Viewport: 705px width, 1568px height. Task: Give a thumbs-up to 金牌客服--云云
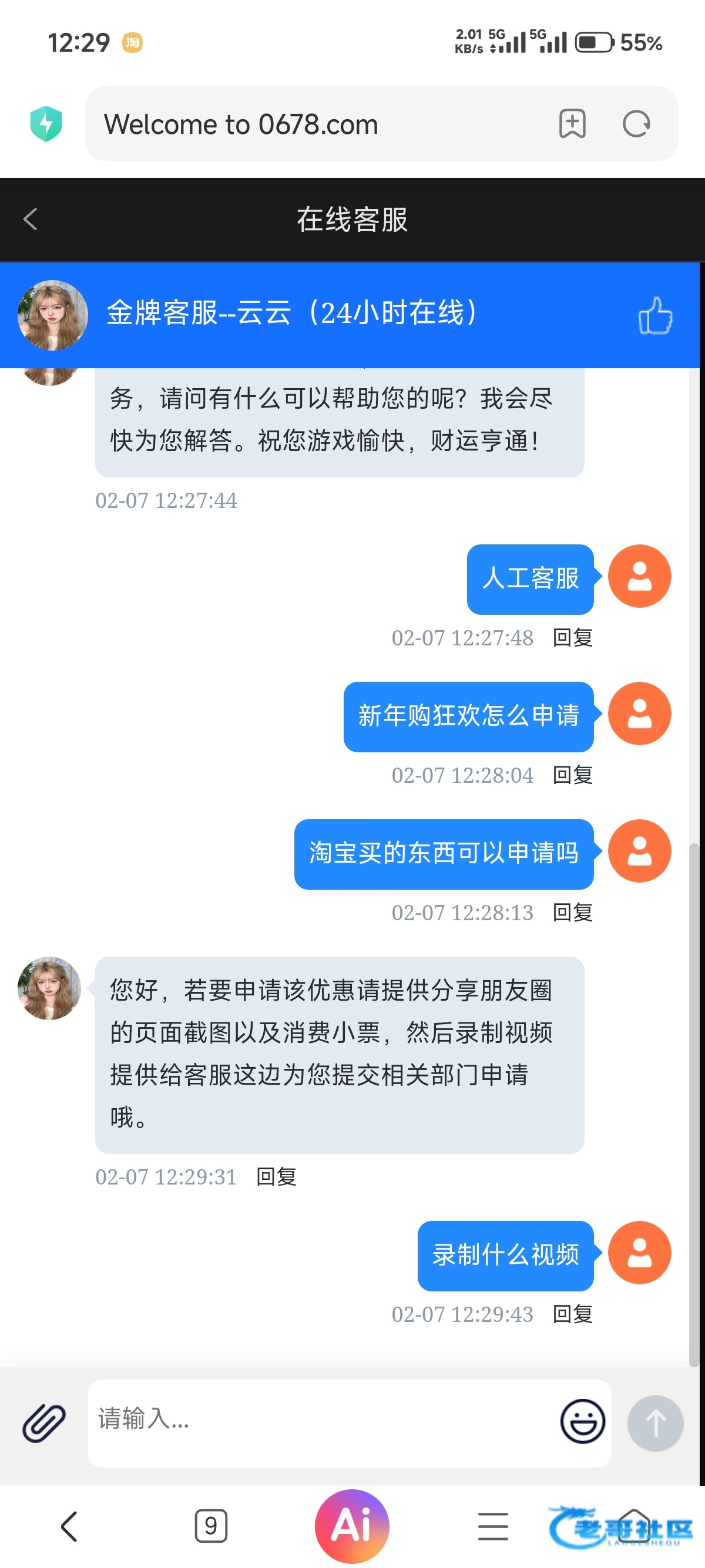pos(655,315)
